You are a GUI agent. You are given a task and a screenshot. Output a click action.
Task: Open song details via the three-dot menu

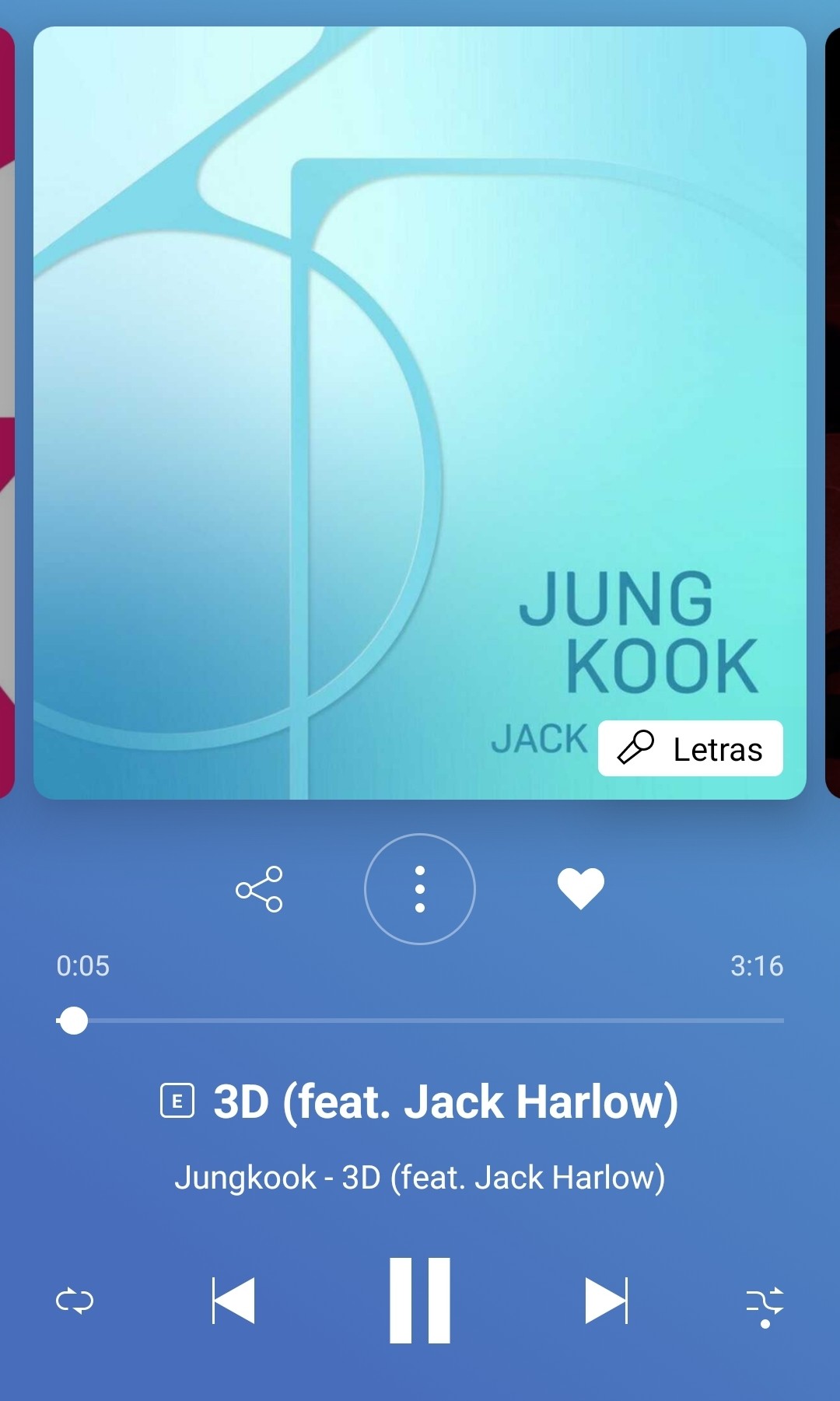click(419, 889)
